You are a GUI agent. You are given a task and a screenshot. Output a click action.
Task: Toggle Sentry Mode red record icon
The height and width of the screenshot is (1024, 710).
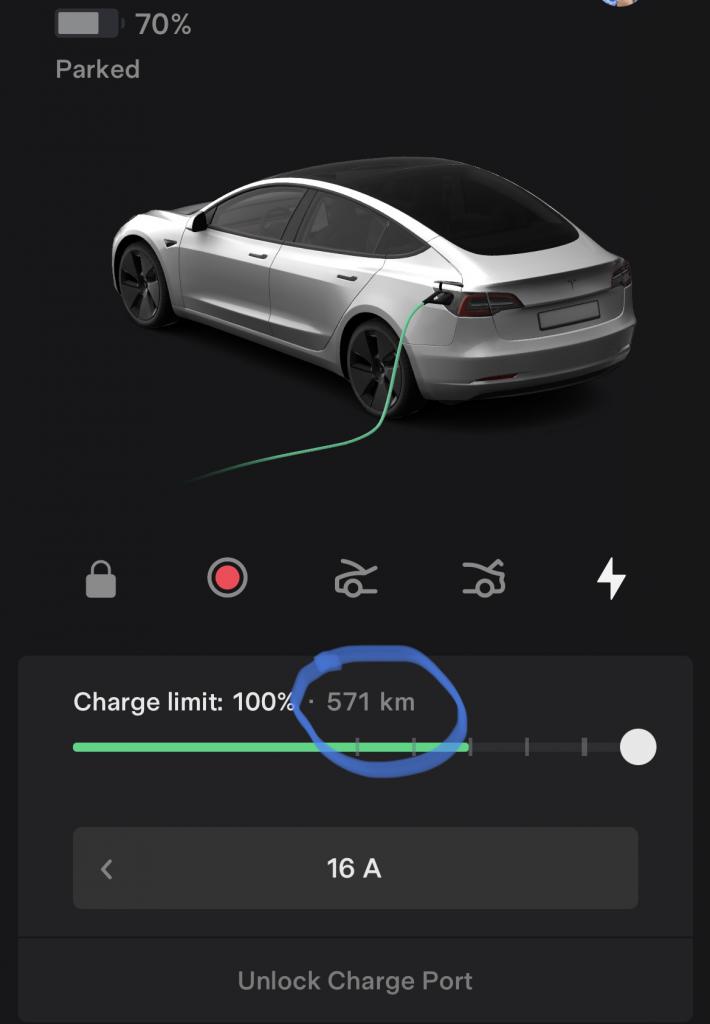[x=227, y=578]
